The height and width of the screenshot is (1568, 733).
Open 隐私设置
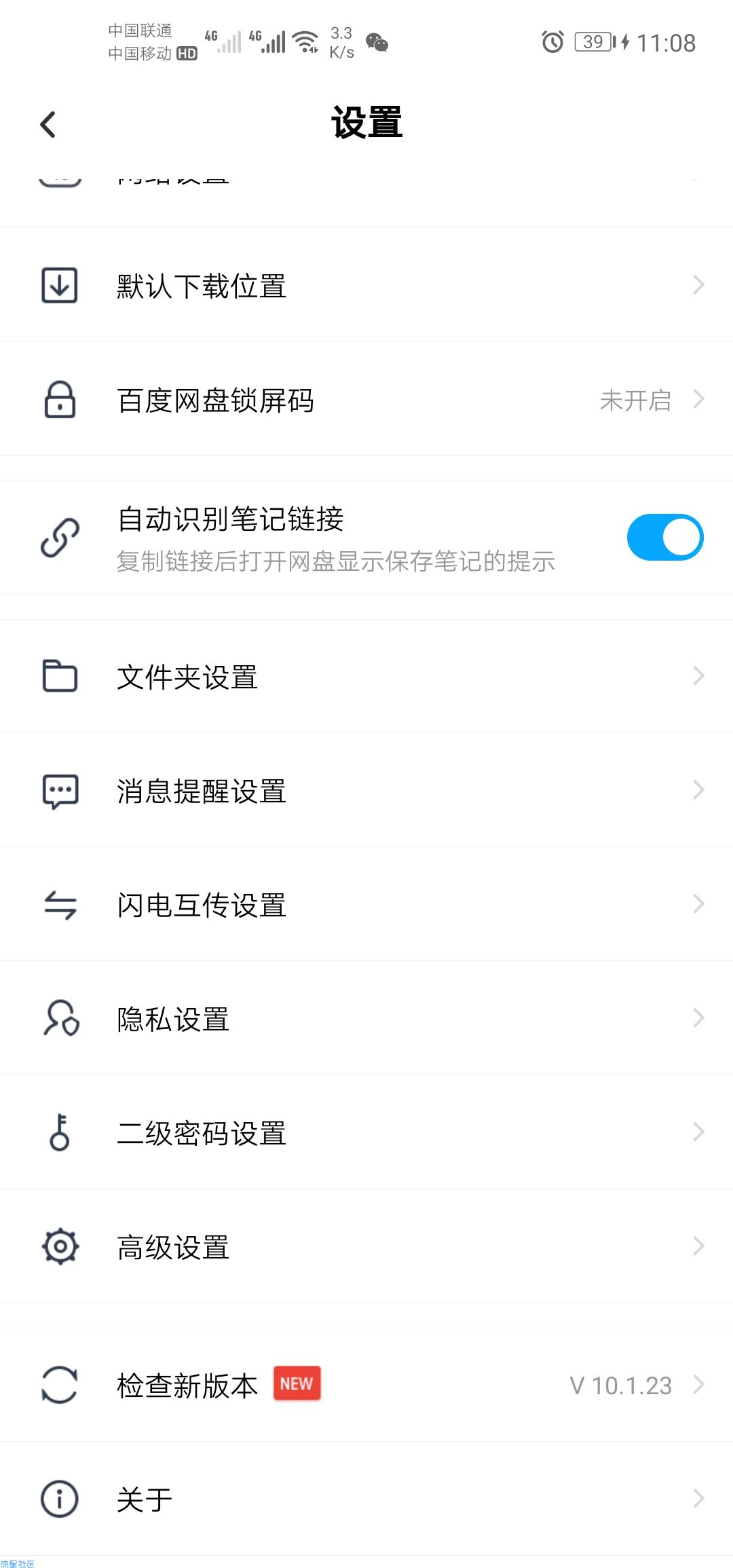click(366, 1018)
